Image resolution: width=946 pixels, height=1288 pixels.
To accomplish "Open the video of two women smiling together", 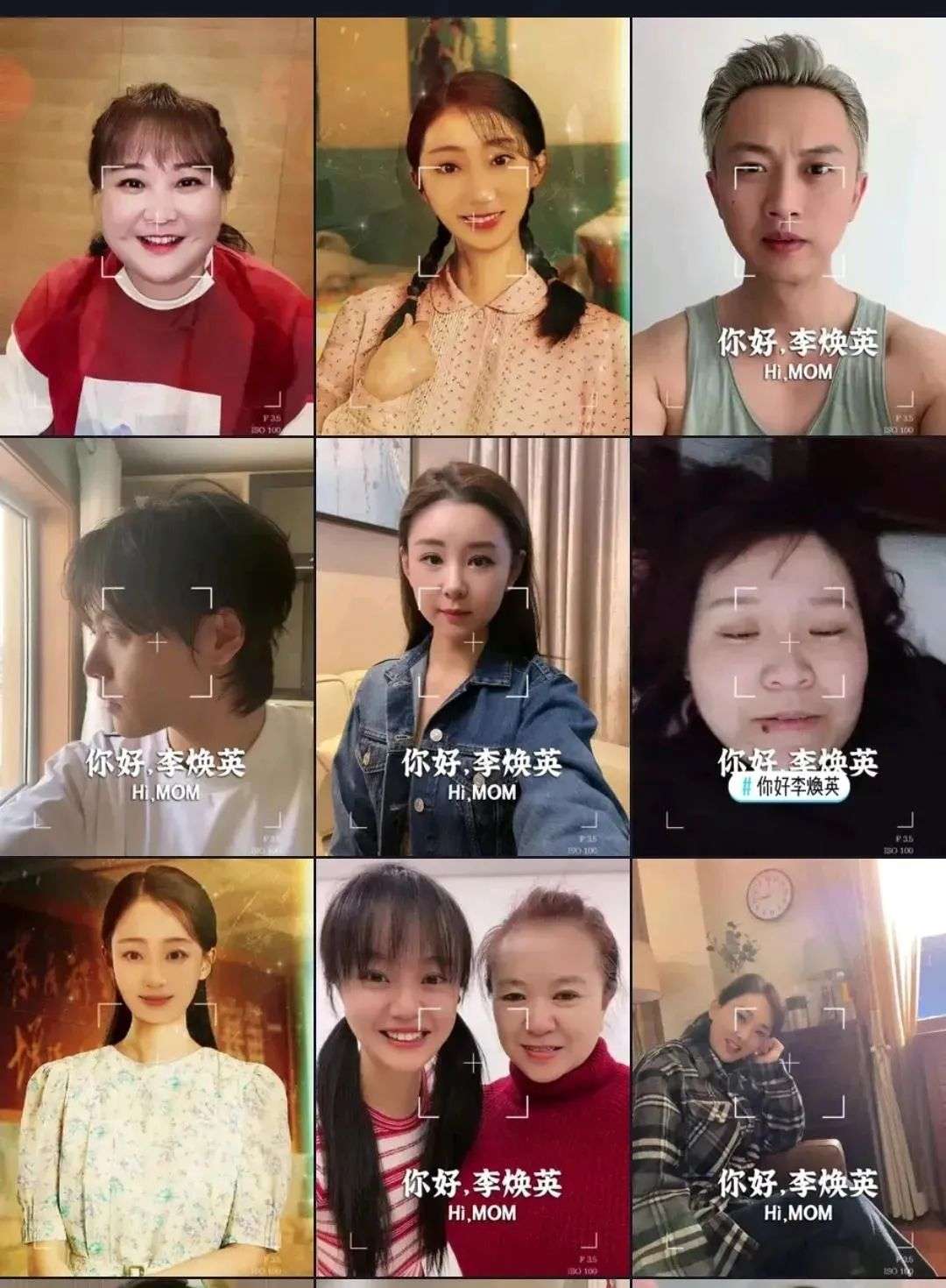I will tap(472, 1067).
